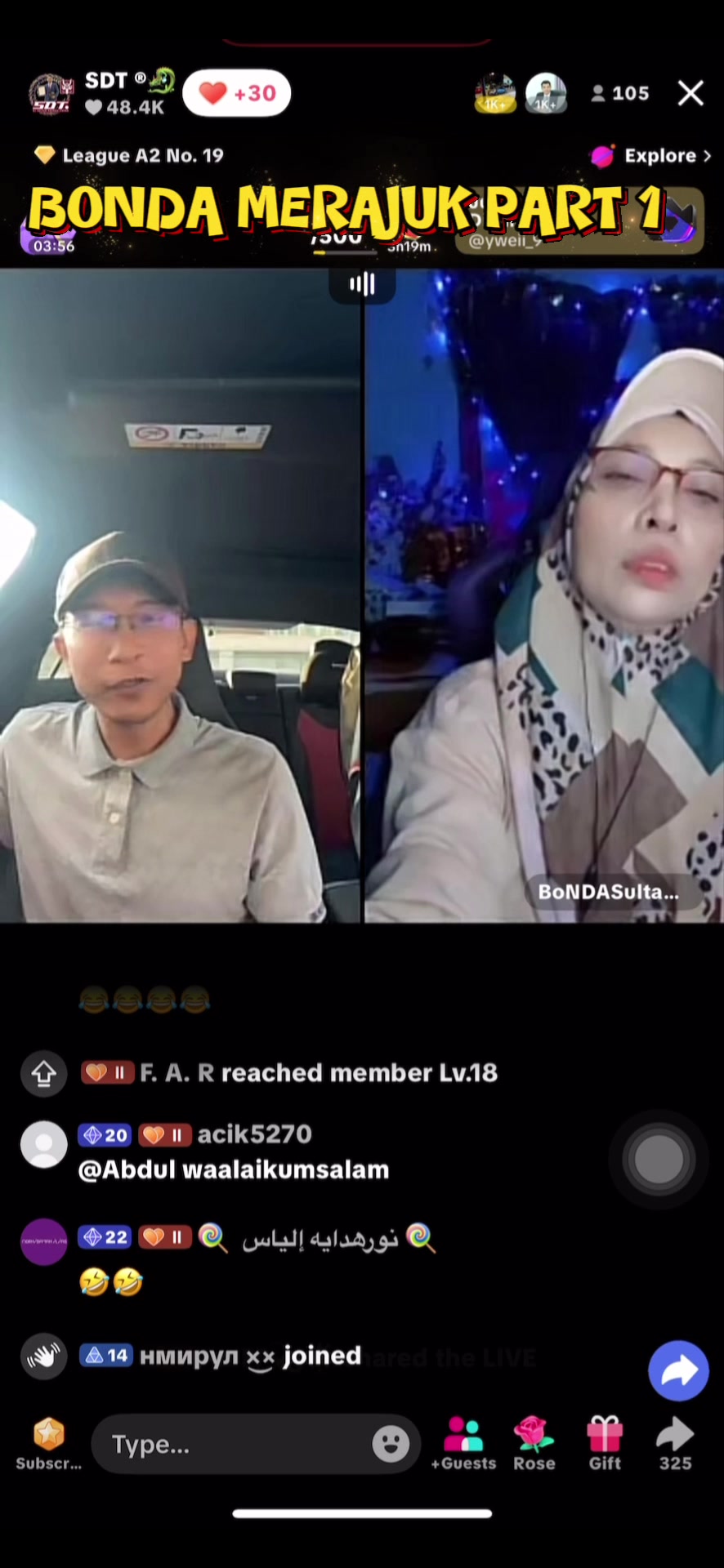Close the live stream
The width and height of the screenshot is (724, 1568).
coord(690,93)
